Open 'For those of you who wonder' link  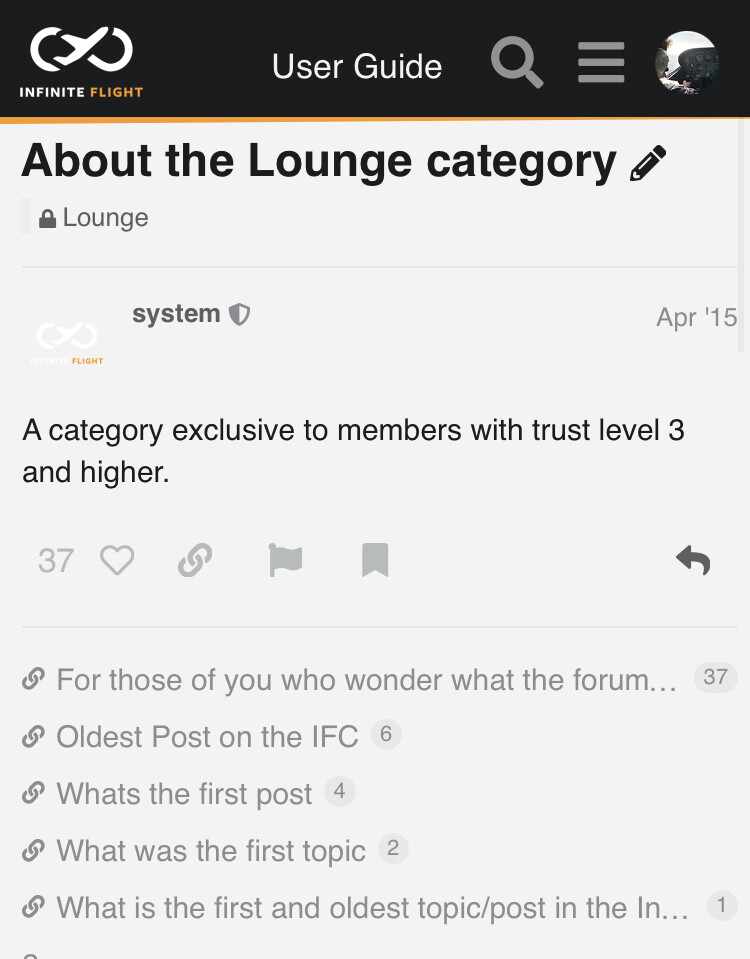pos(366,680)
